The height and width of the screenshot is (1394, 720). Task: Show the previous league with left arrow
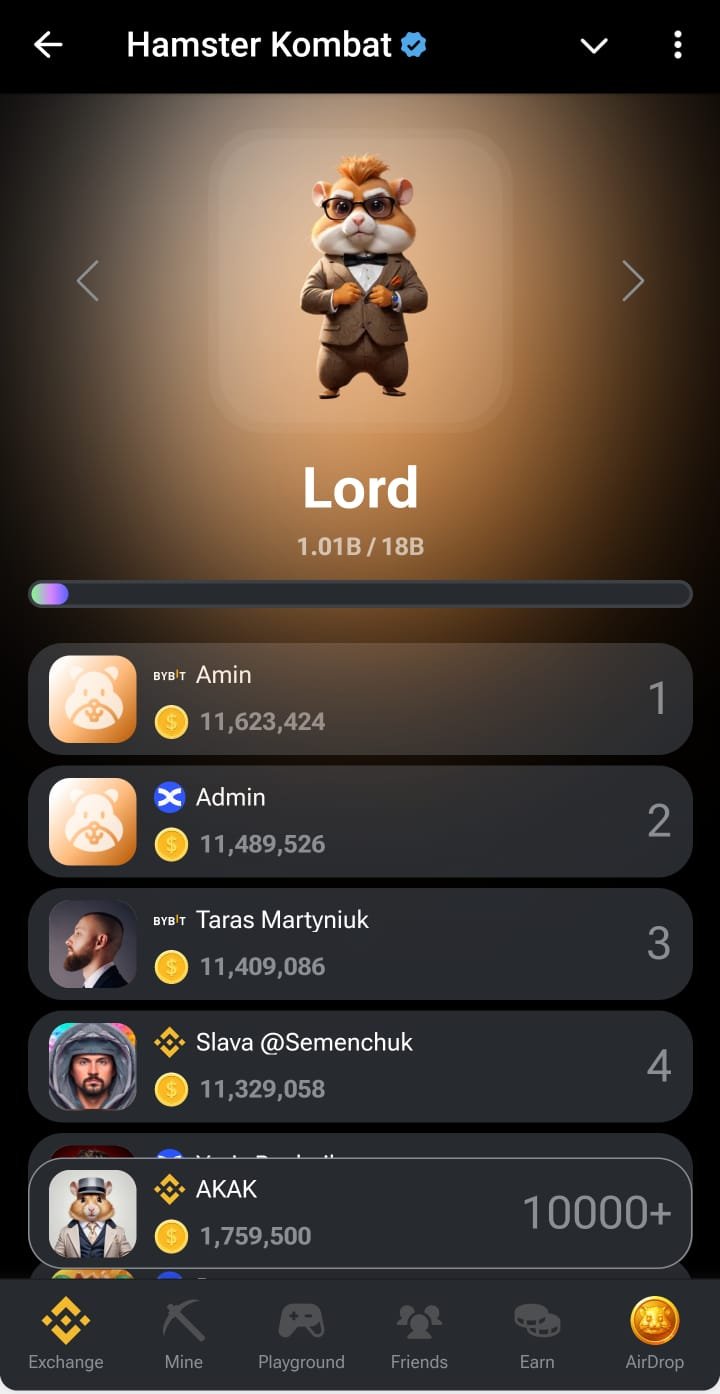pos(88,281)
